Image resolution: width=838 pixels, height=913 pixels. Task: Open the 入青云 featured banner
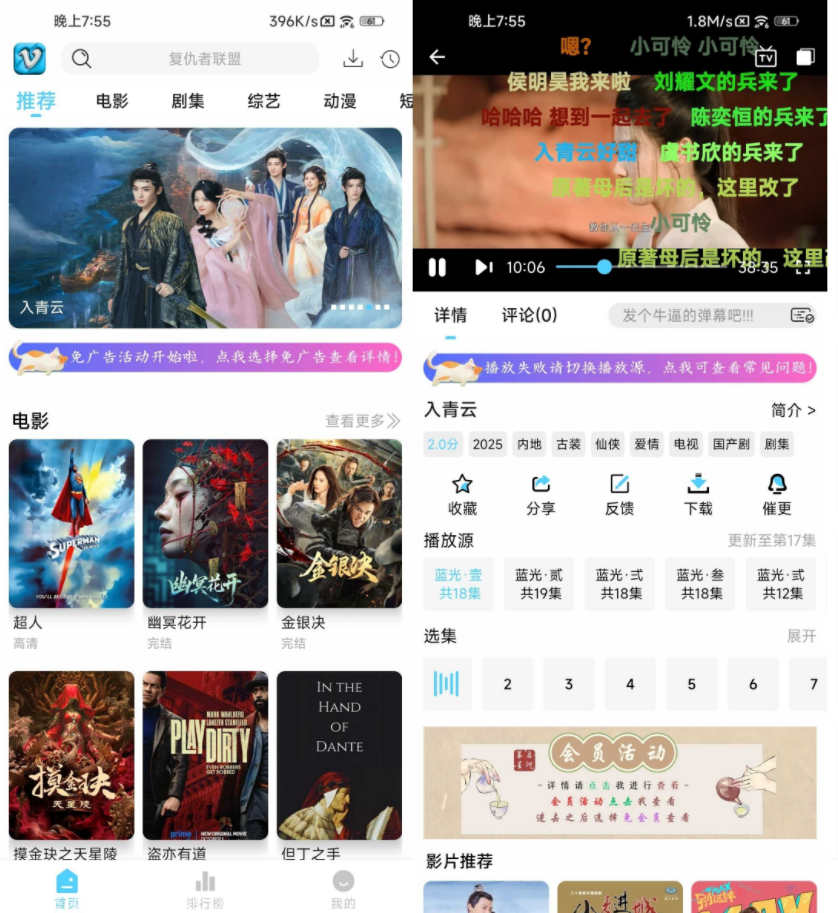click(205, 227)
